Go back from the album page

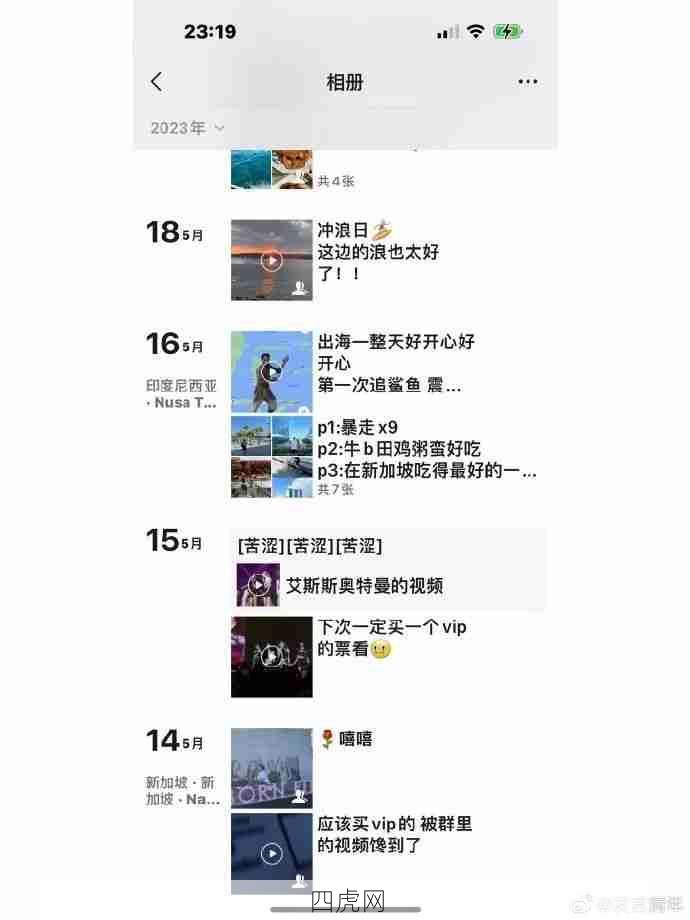pos(157,82)
